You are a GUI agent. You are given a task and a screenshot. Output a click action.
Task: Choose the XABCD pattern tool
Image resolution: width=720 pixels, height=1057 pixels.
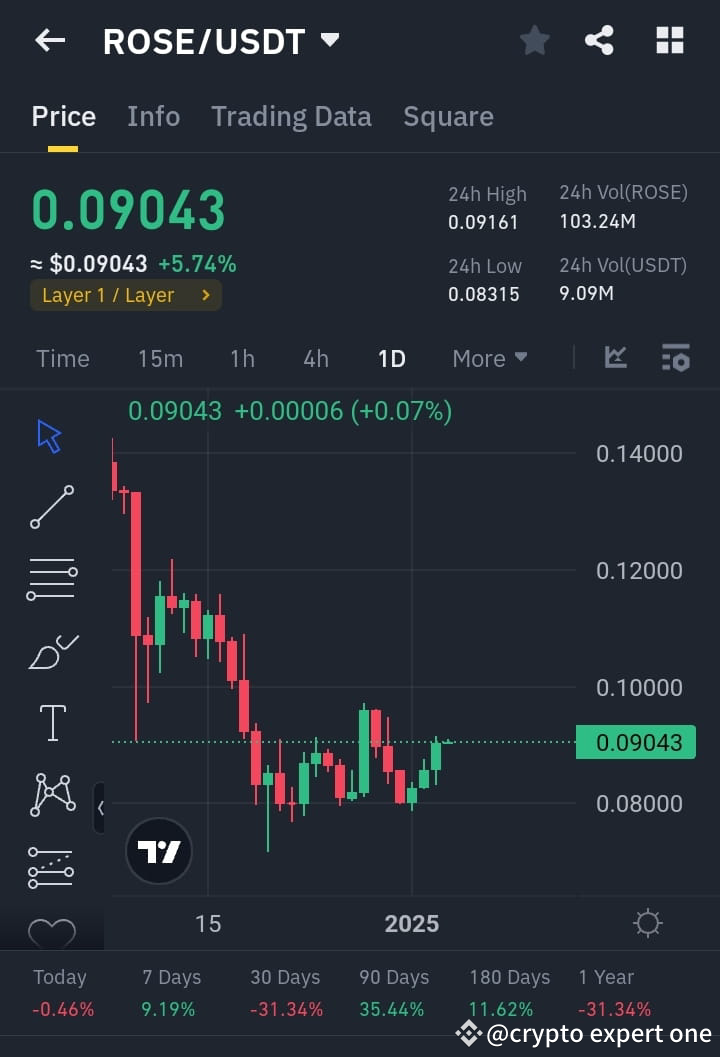point(52,794)
